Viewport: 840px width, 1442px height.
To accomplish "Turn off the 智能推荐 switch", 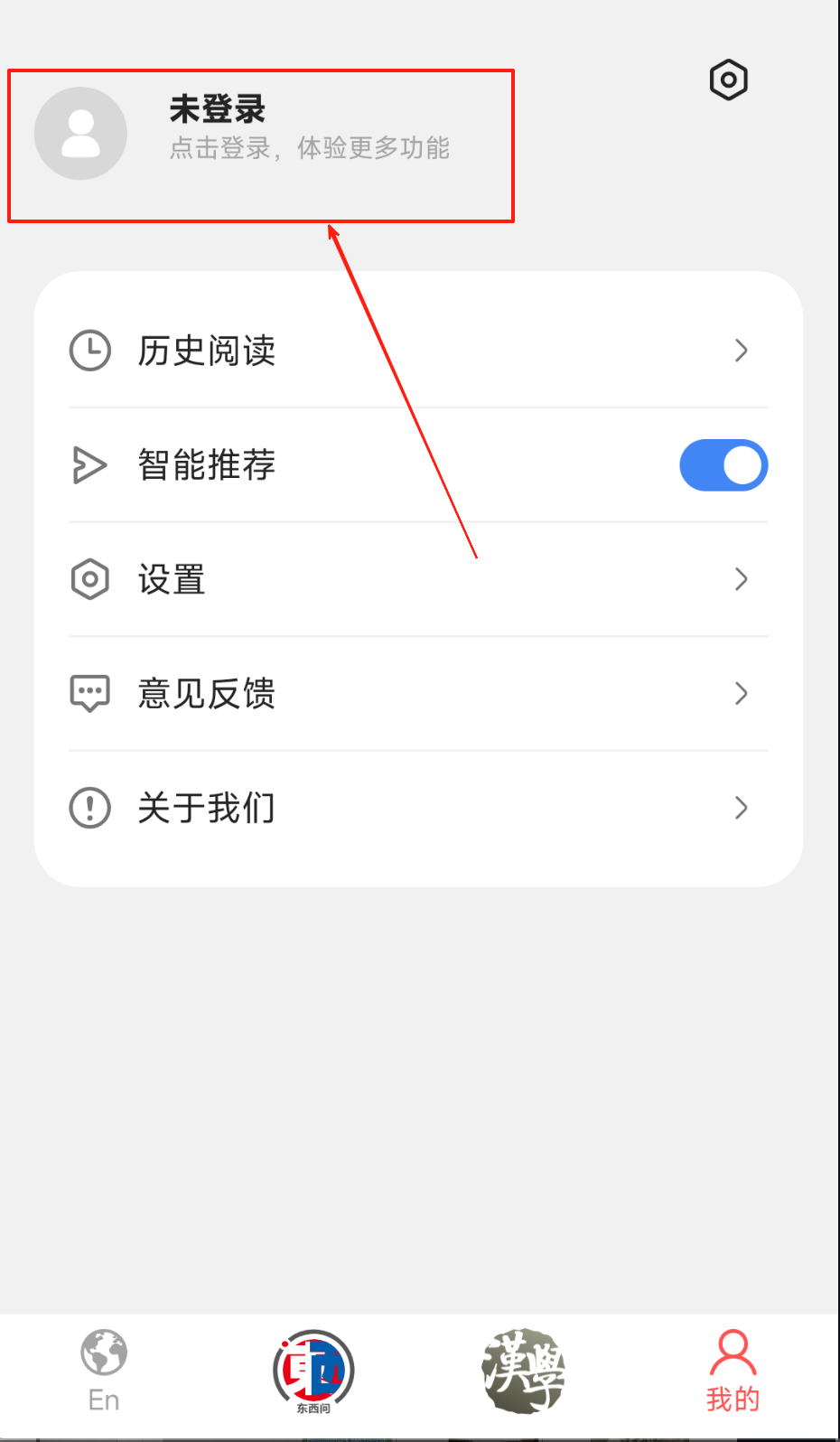I will [x=723, y=465].
